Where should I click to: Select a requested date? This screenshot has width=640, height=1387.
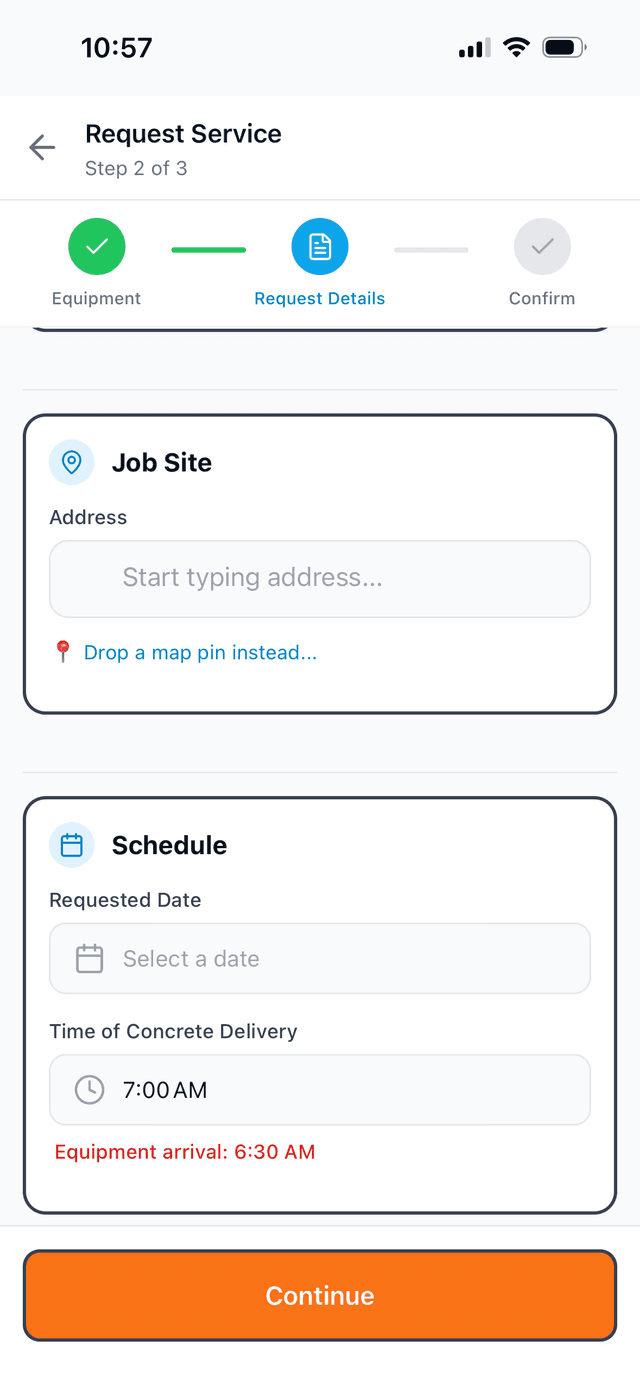pos(320,959)
